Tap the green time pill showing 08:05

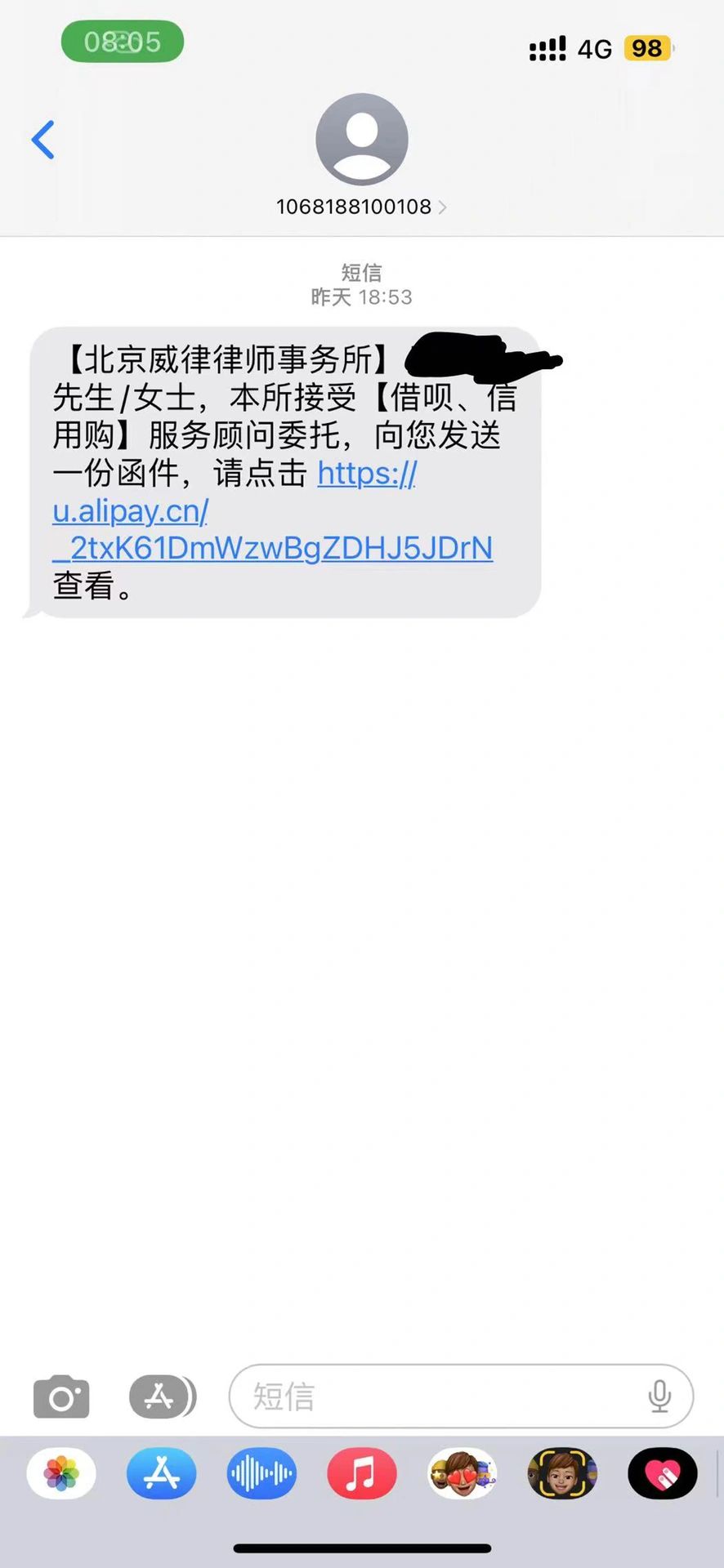[121, 41]
